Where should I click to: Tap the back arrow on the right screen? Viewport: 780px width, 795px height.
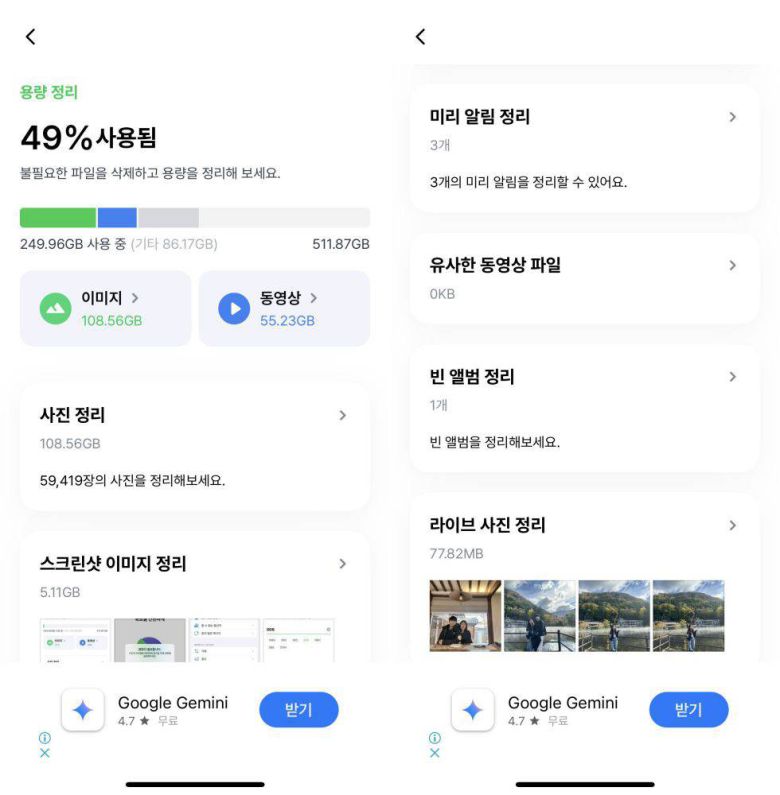420,36
